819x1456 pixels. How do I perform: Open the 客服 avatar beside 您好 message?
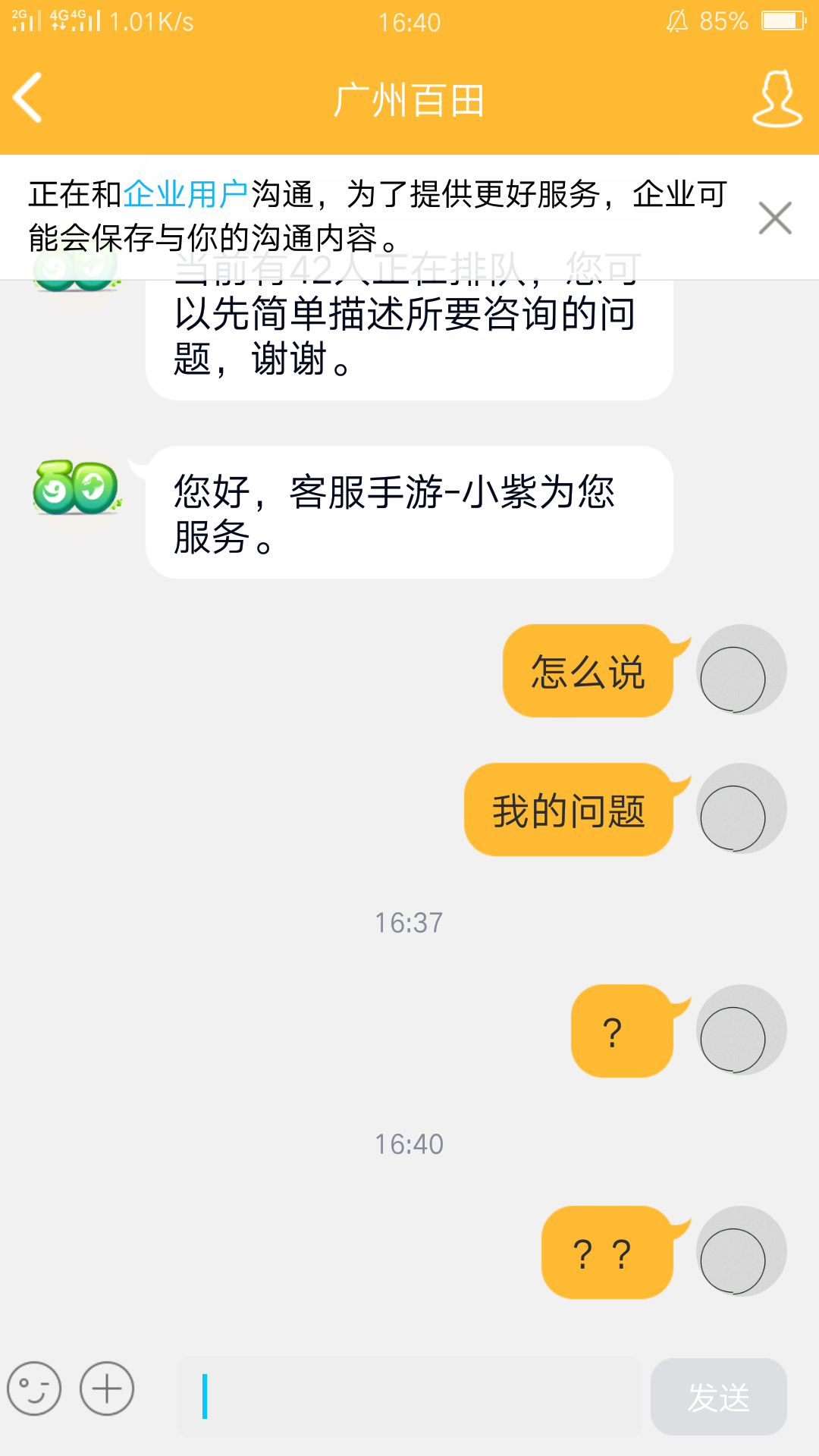point(76,488)
